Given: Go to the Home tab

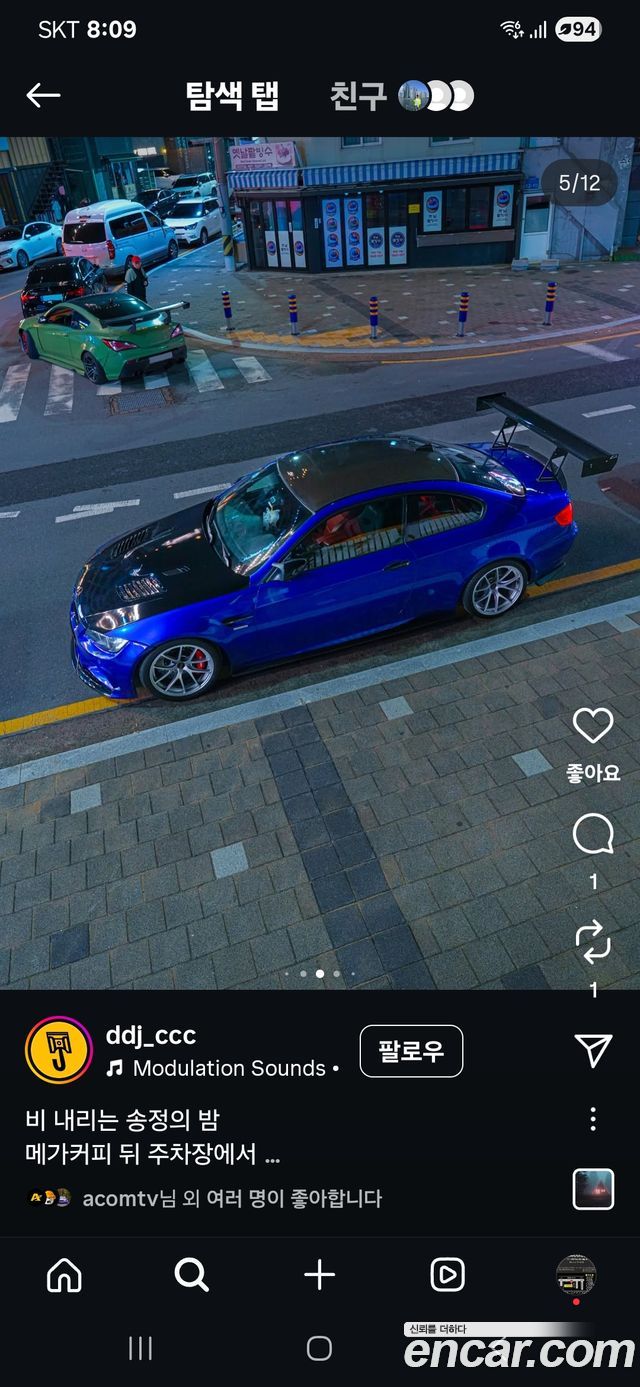Looking at the screenshot, I should (64, 1275).
